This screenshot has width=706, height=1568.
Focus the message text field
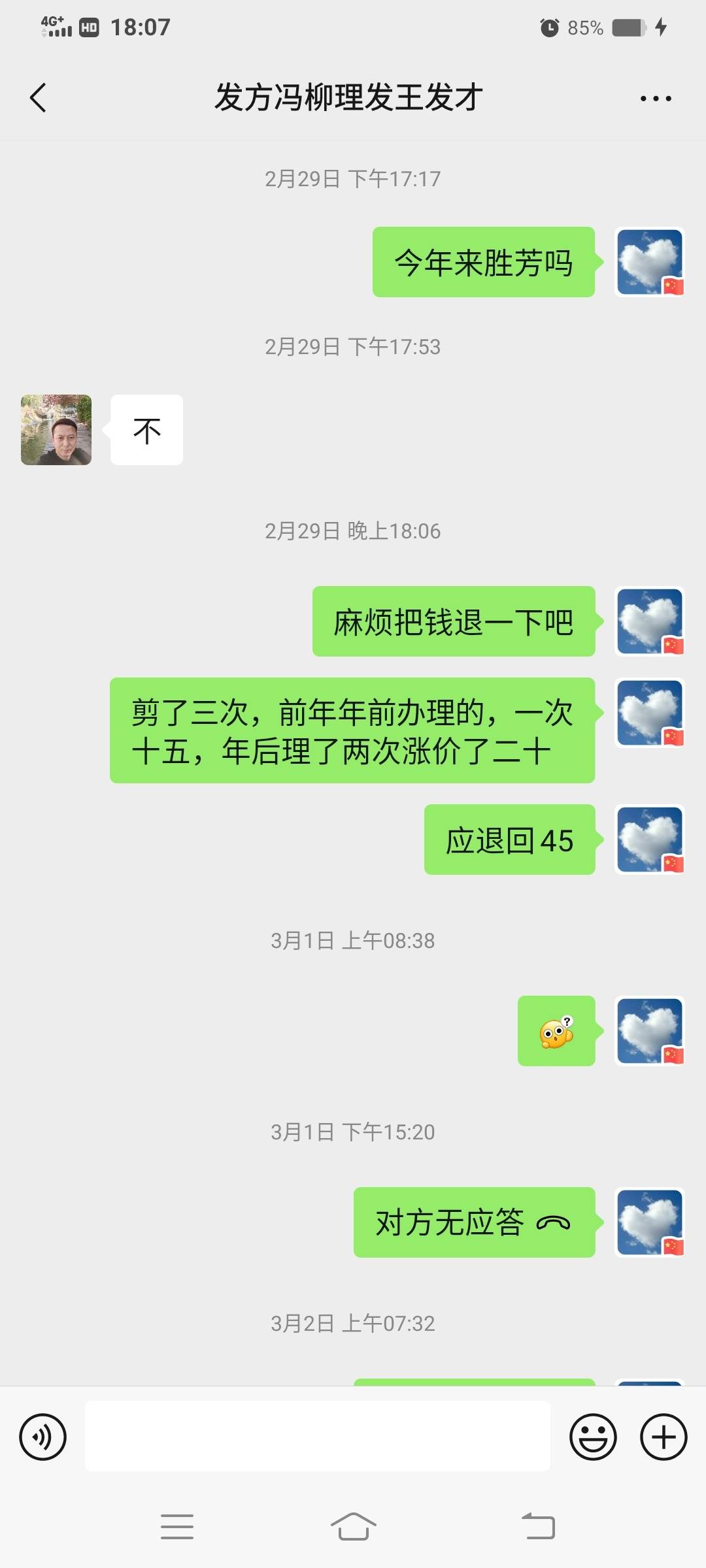point(317,1436)
